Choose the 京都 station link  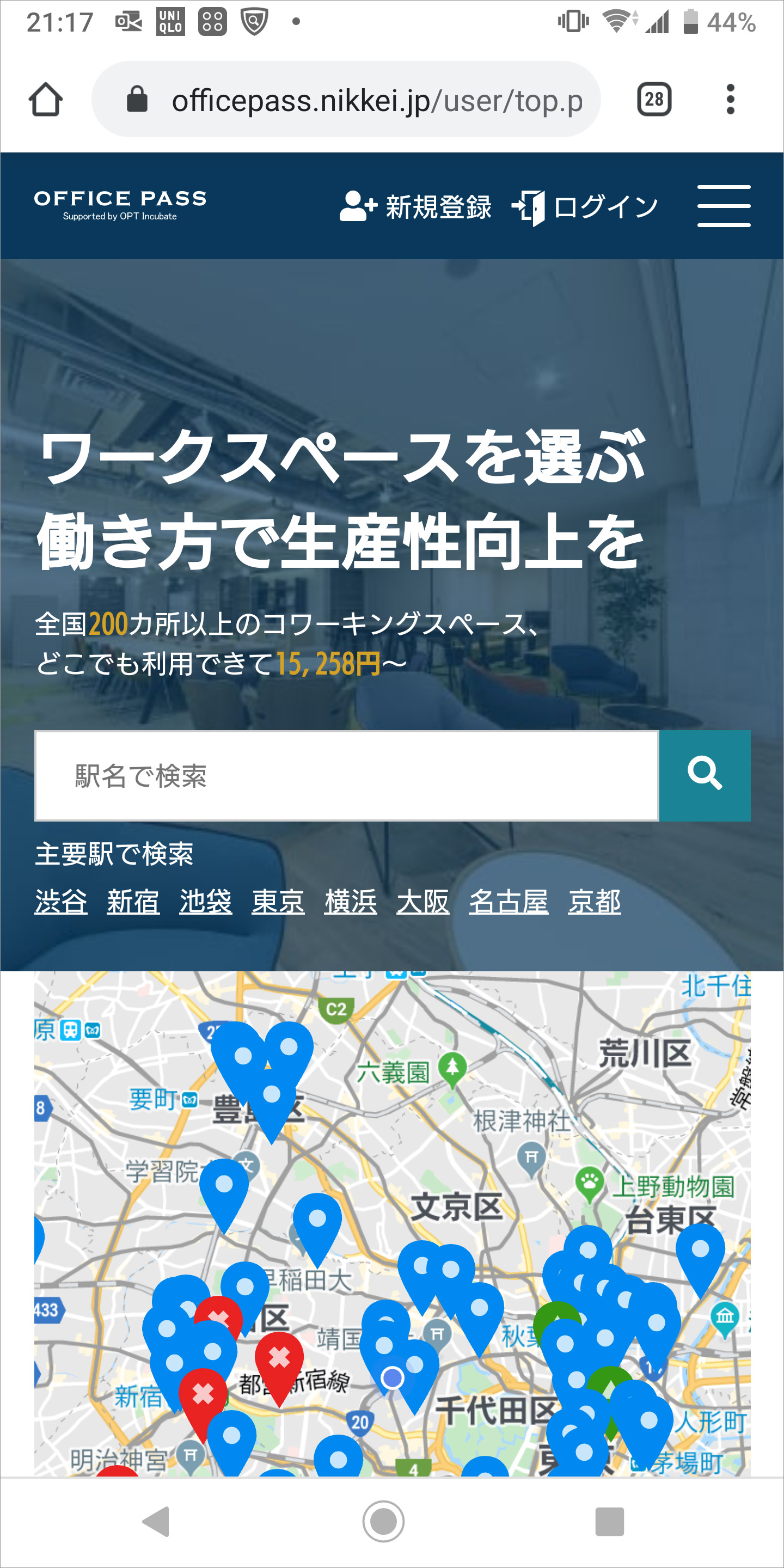tap(594, 902)
